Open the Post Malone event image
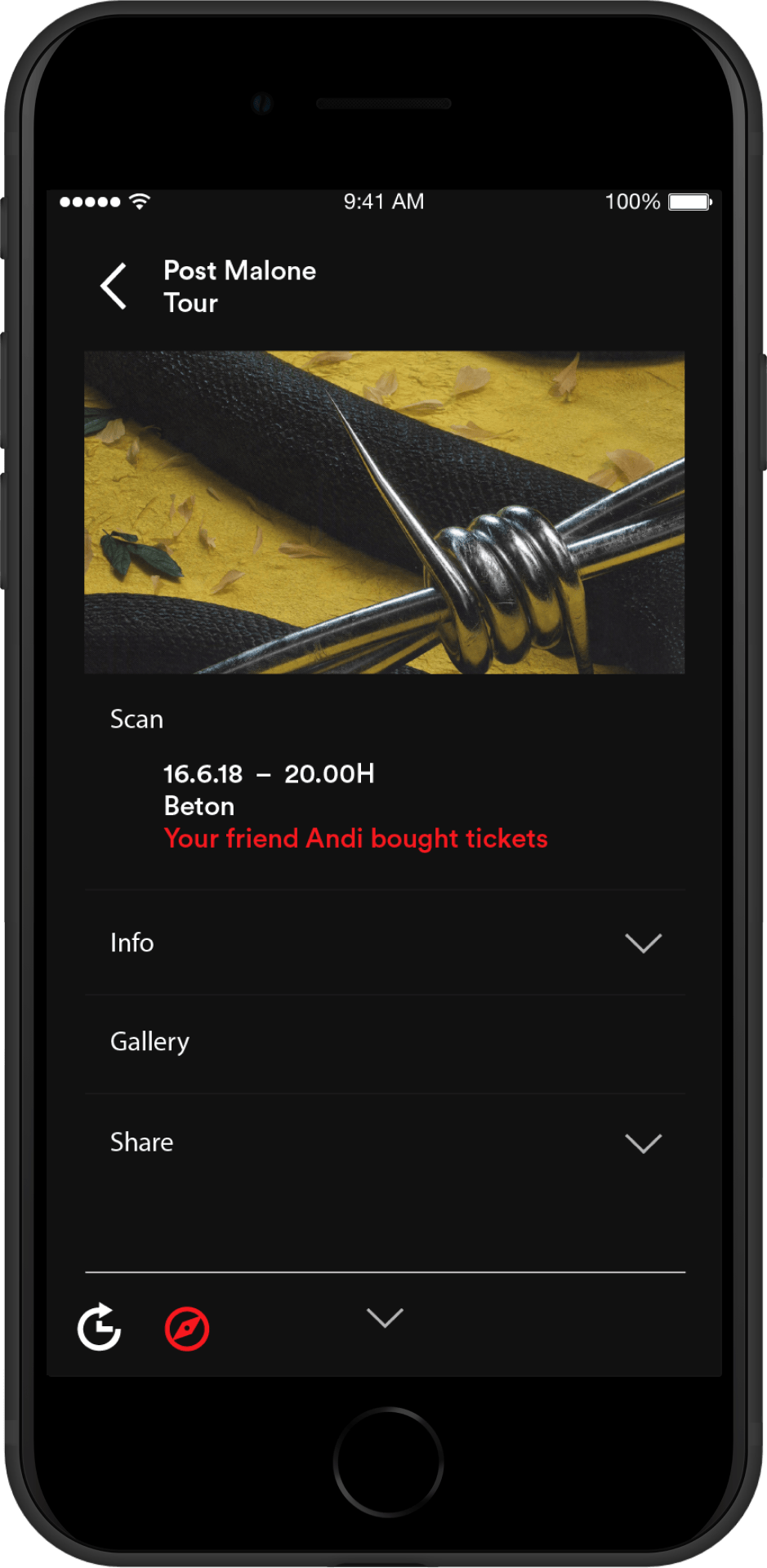This screenshot has height=1568, width=767. tap(384, 512)
